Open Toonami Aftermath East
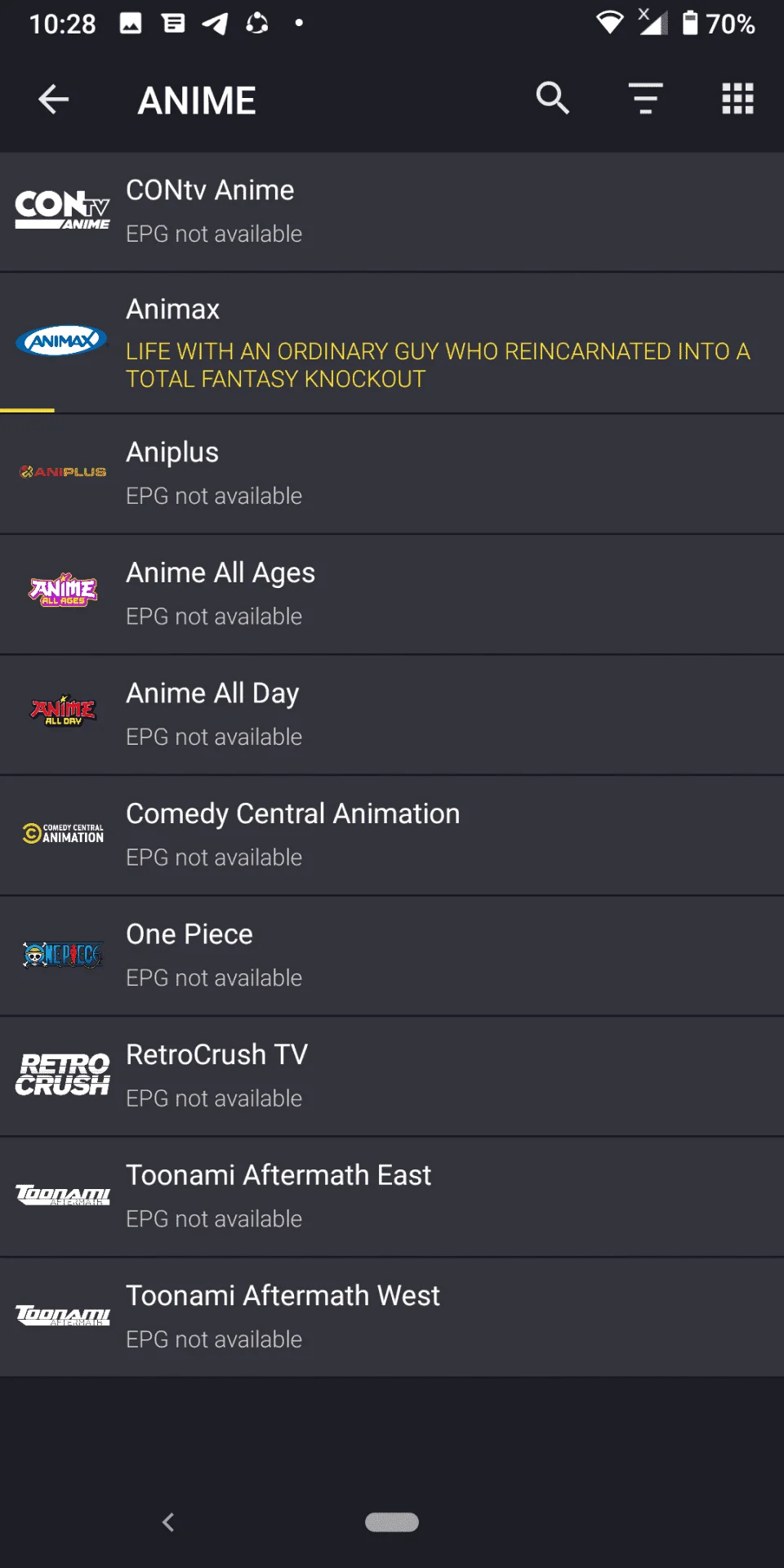The height and width of the screenshot is (1568, 784). [392, 1196]
